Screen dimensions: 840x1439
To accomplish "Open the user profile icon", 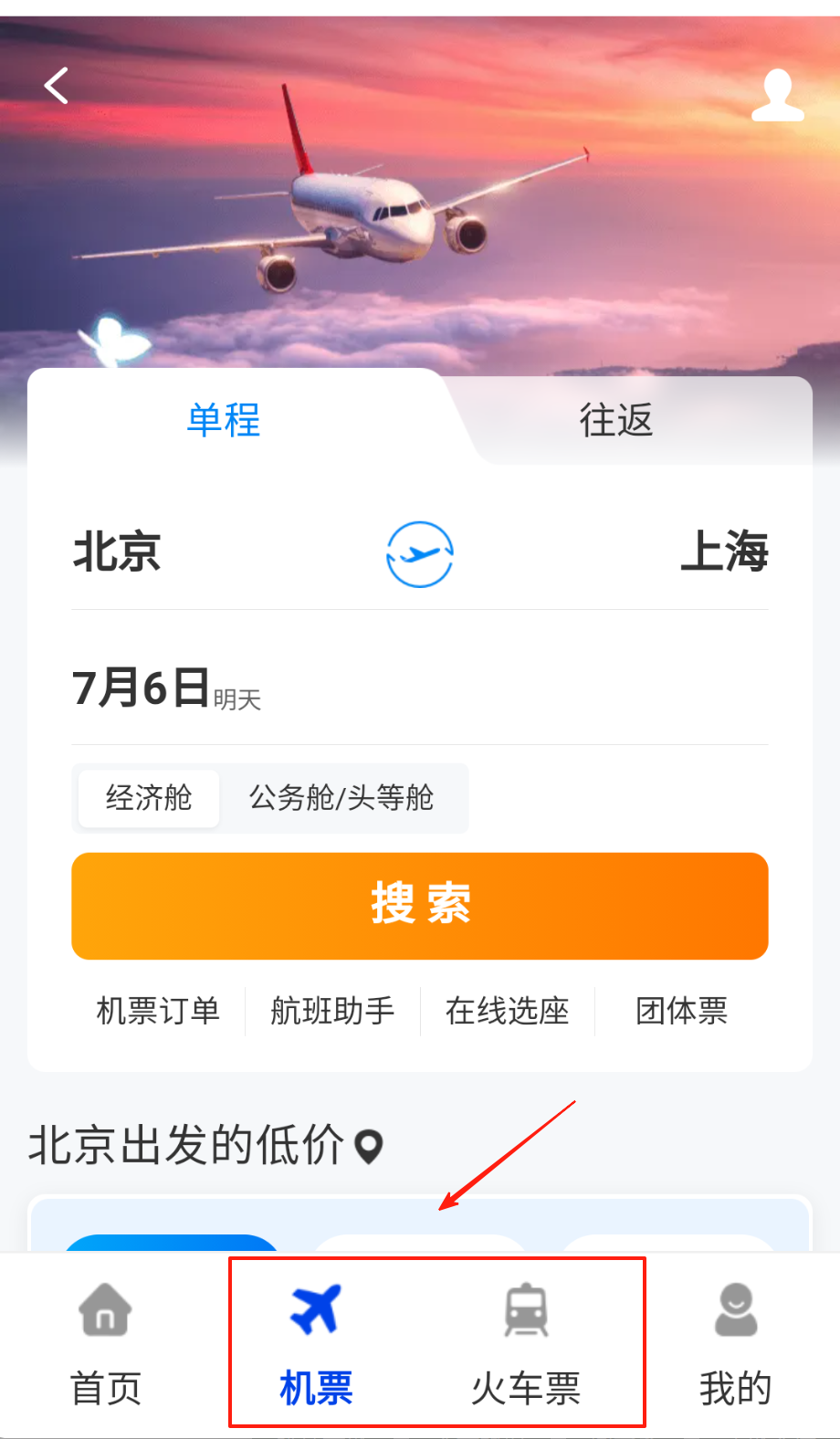I will (x=777, y=95).
